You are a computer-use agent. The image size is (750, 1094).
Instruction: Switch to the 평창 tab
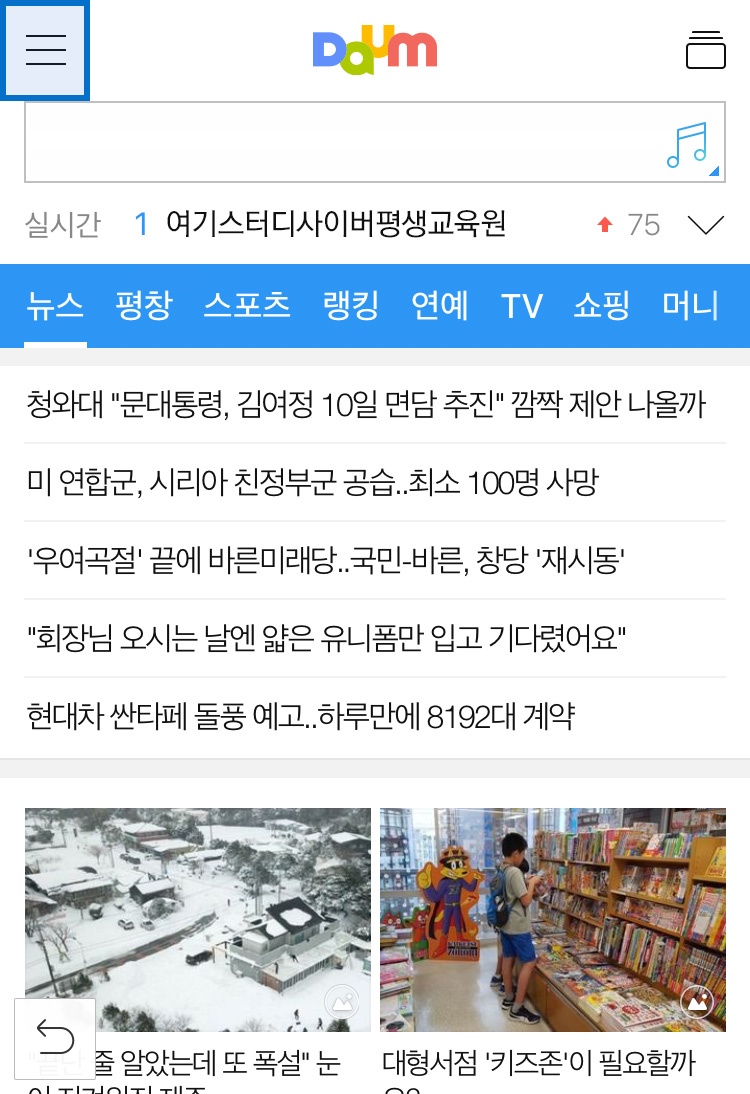tap(144, 306)
